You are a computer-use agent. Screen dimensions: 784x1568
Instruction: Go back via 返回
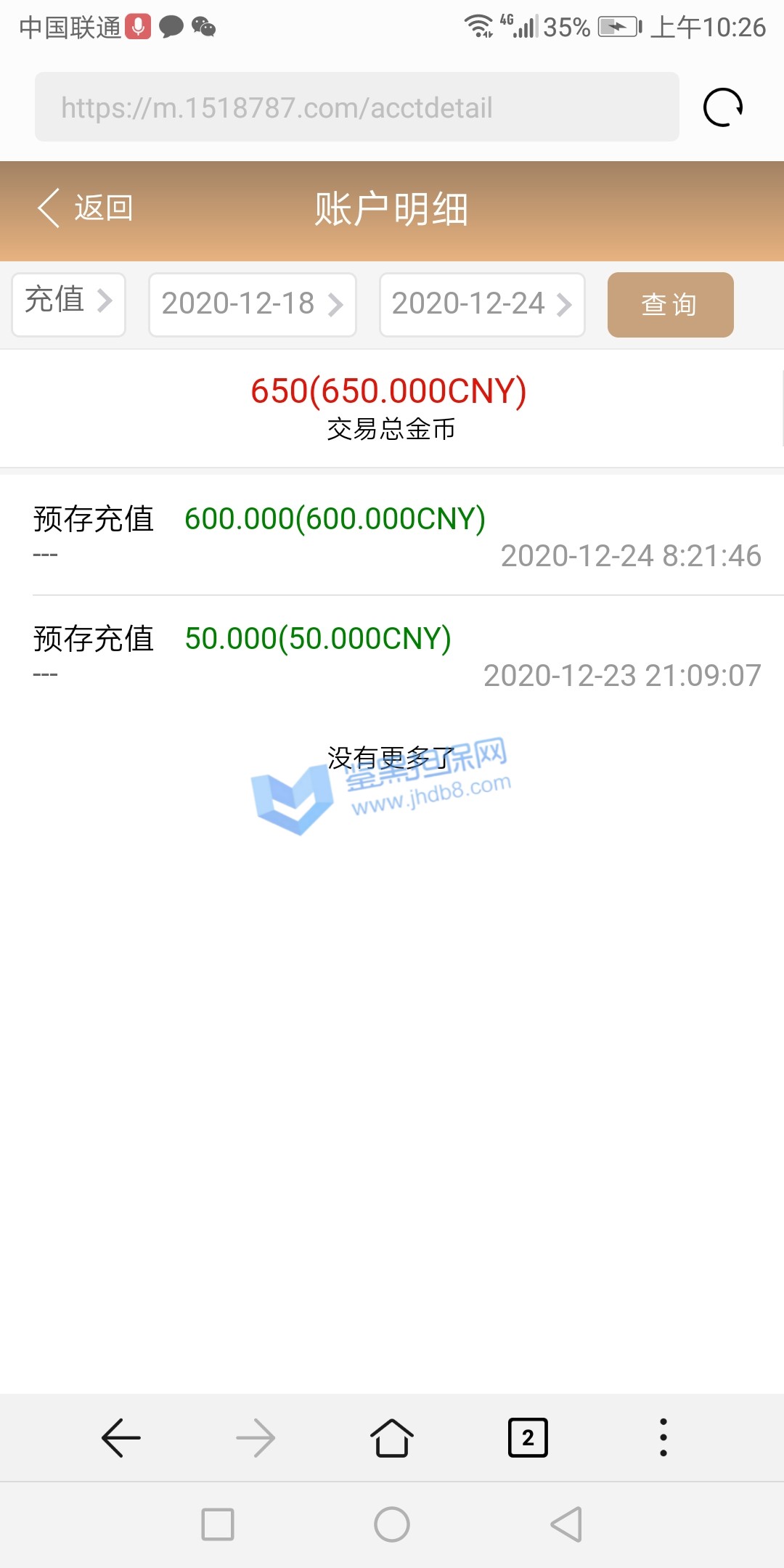coord(86,208)
